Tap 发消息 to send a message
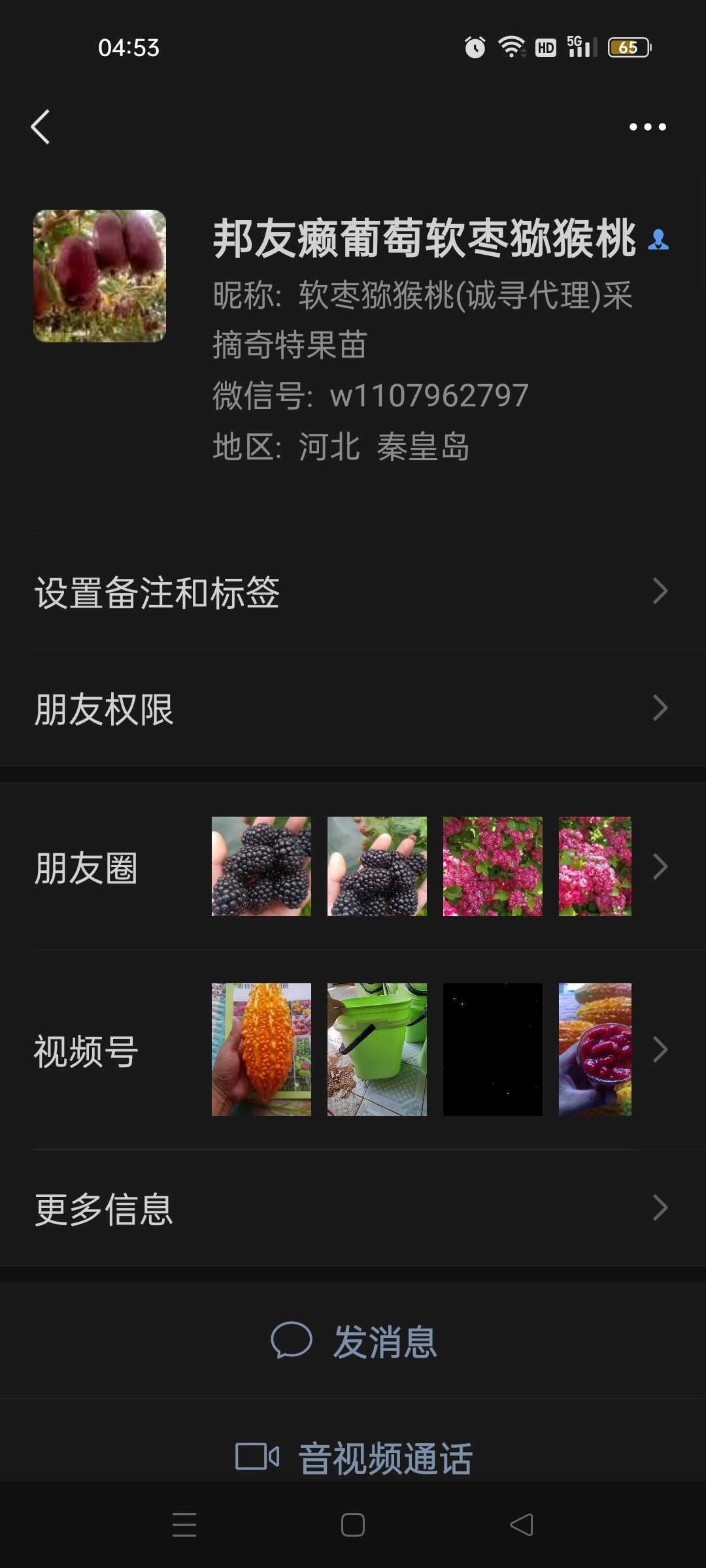Viewport: 706px width, 1568px height. tap(354, 1341)
